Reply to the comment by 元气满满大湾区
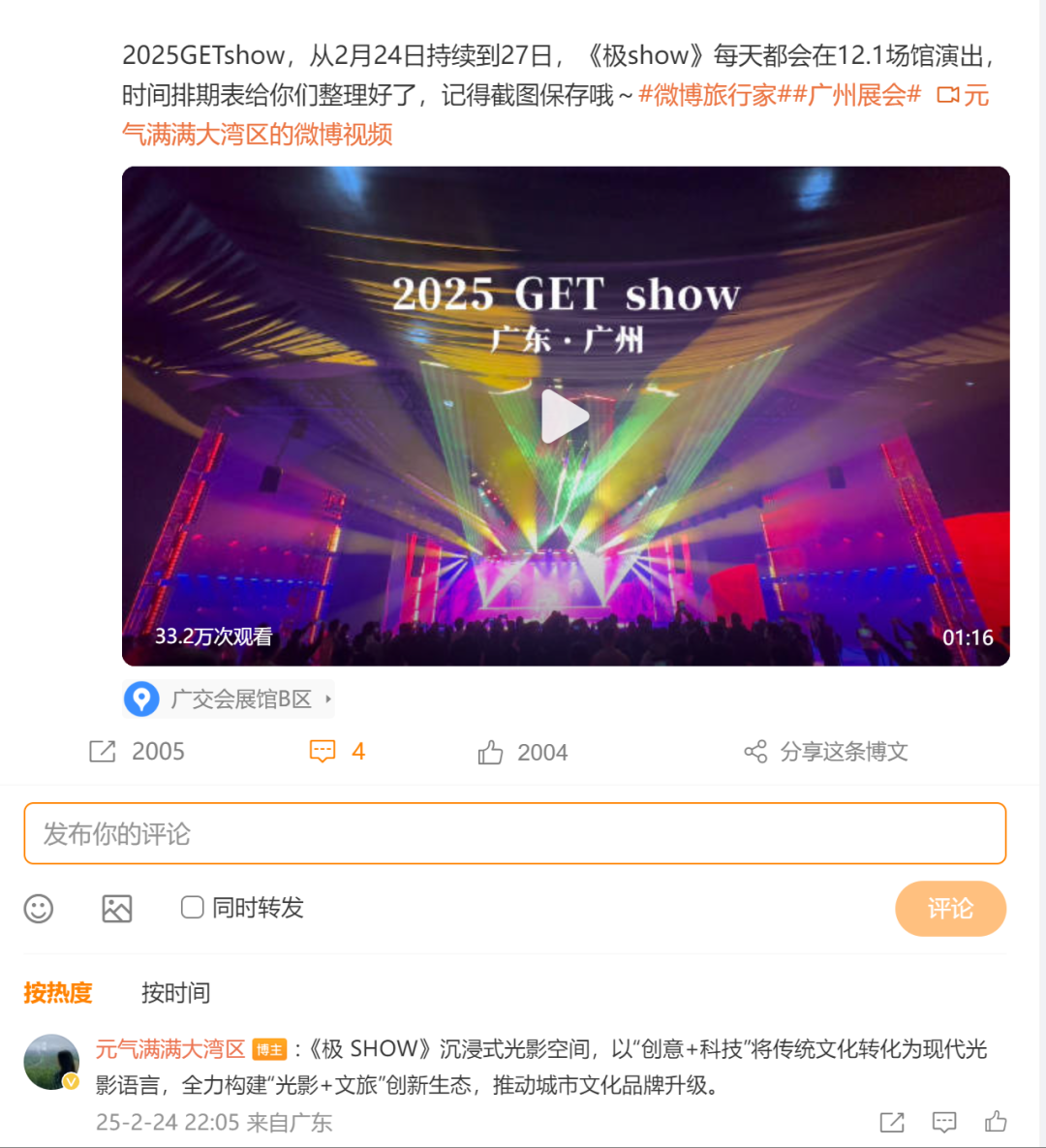 click(x=944, y=1122)
